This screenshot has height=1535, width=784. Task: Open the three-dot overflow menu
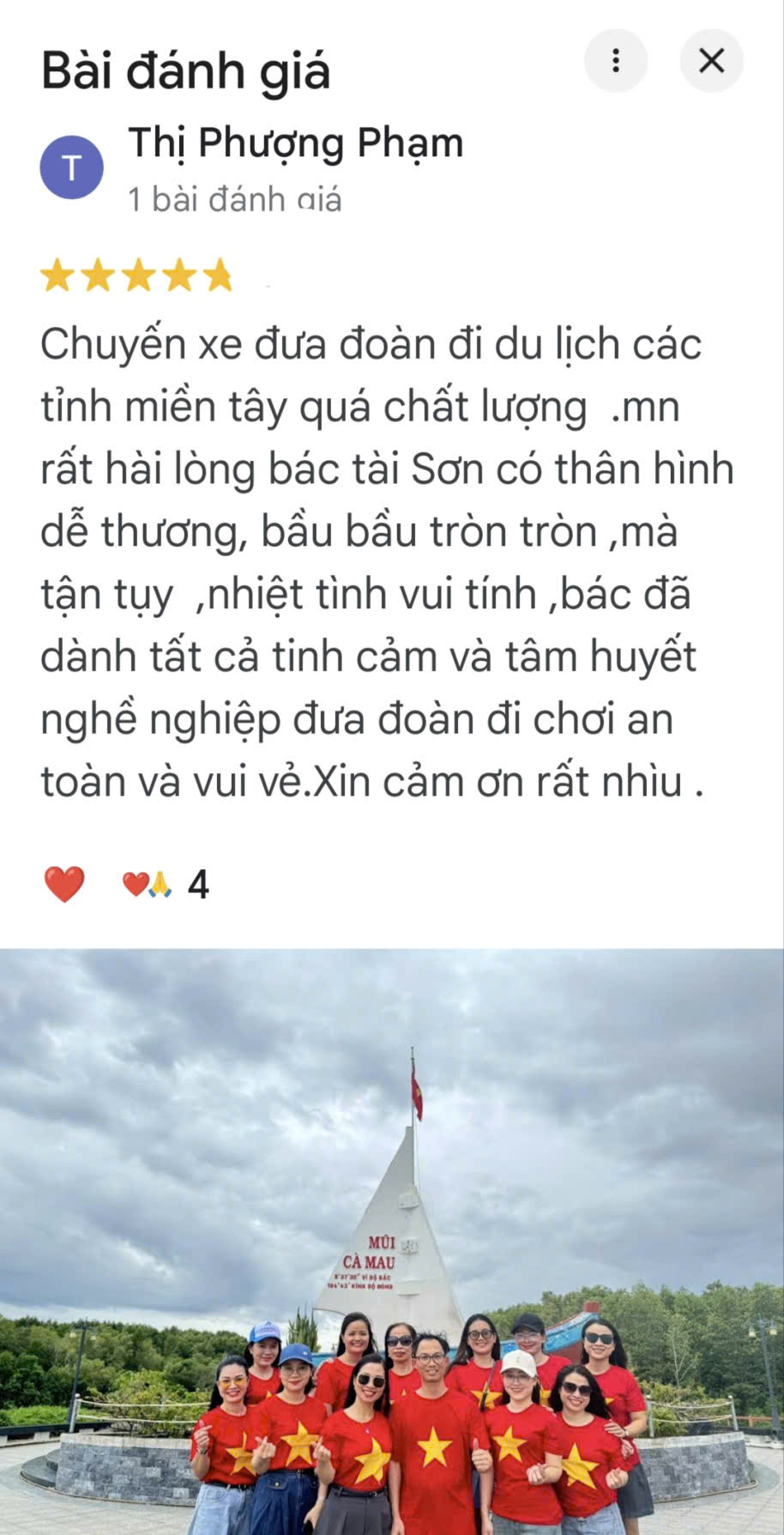tap(615, 61)
